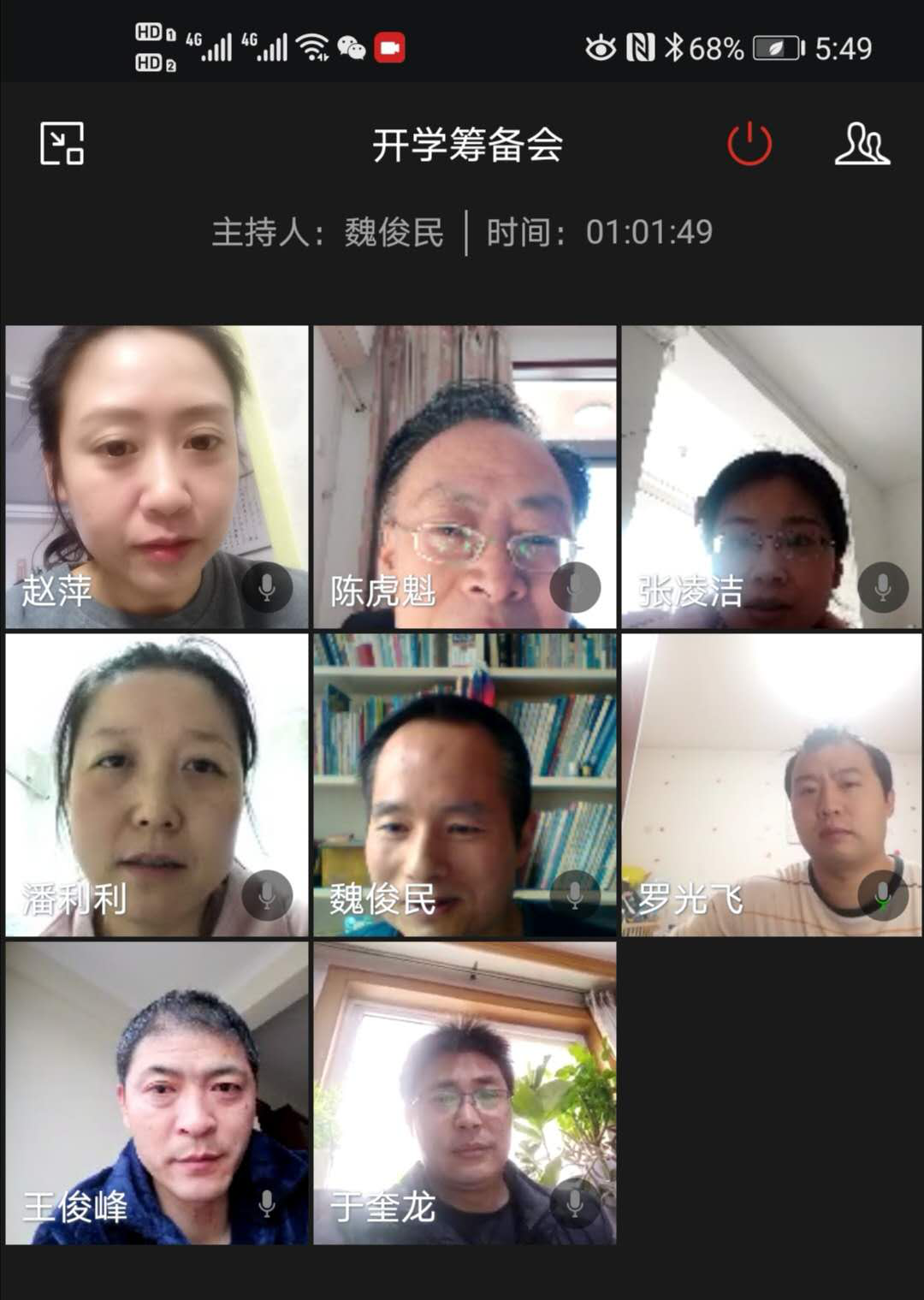The height and width of the screenshot is (1300, 924).
Task: Tap the microphone icon on 潘利利's tile
Action: pyautogui.click(x=267, y=895)
